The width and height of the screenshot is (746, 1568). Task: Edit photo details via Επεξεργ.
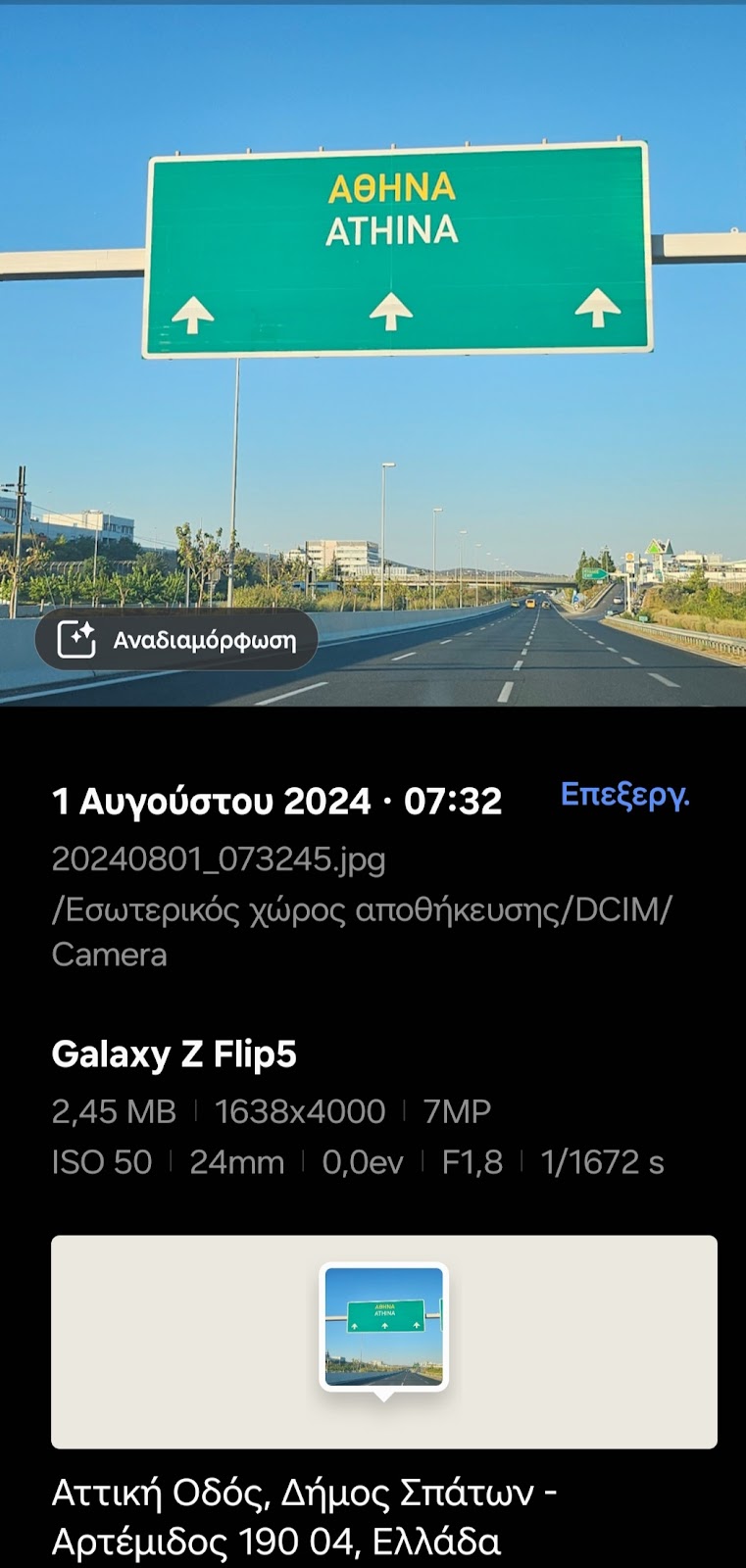coord(624,794)
